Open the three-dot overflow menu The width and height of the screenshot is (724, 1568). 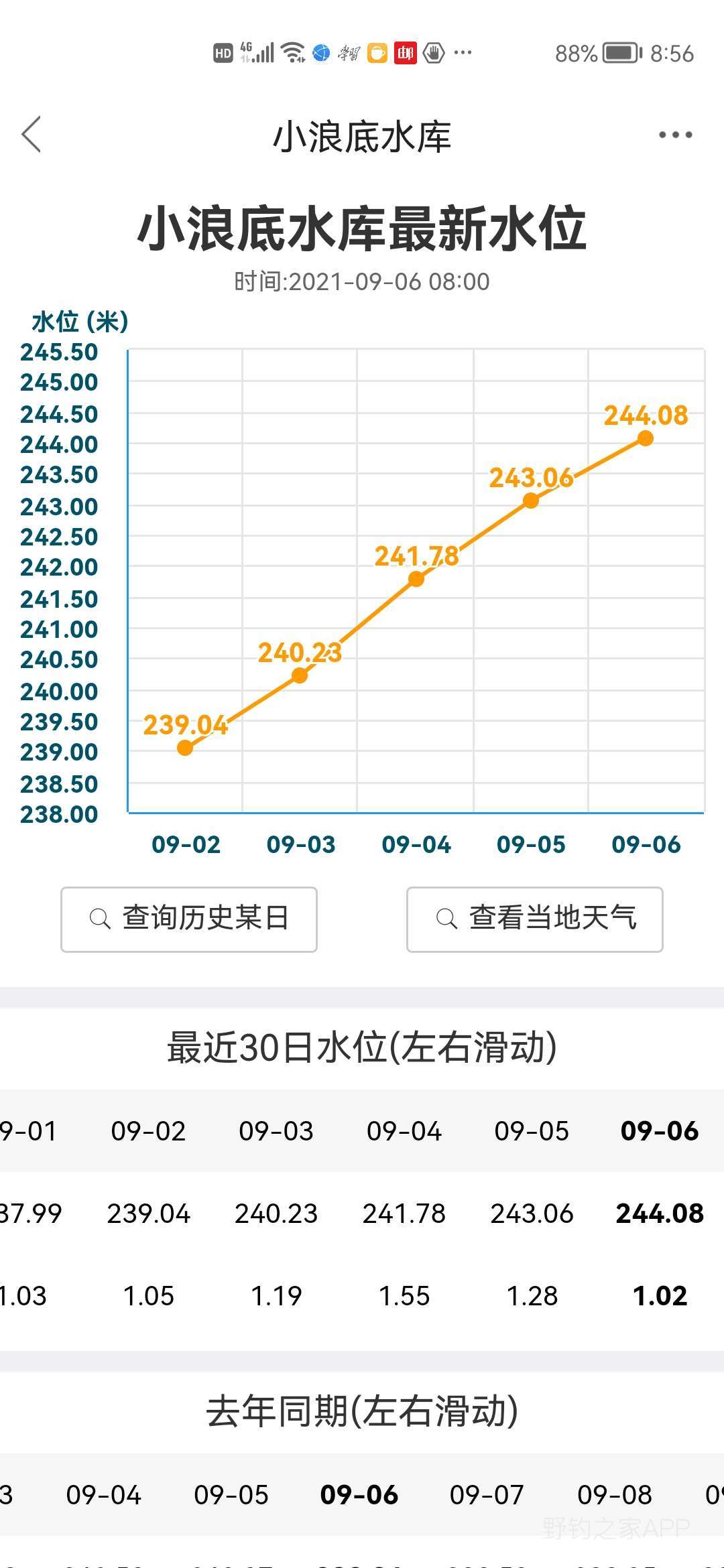(x=675, y=135)
